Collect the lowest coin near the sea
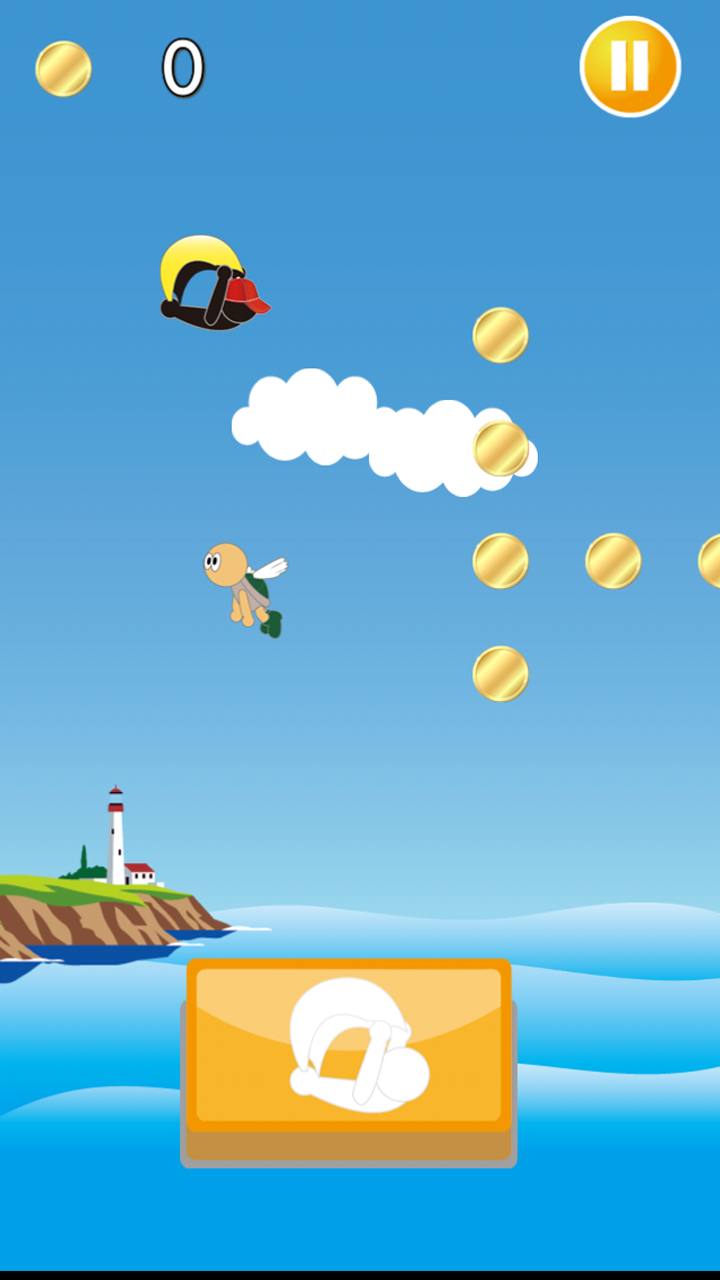This screenshot has width=720, height=1280. [503, 672]
